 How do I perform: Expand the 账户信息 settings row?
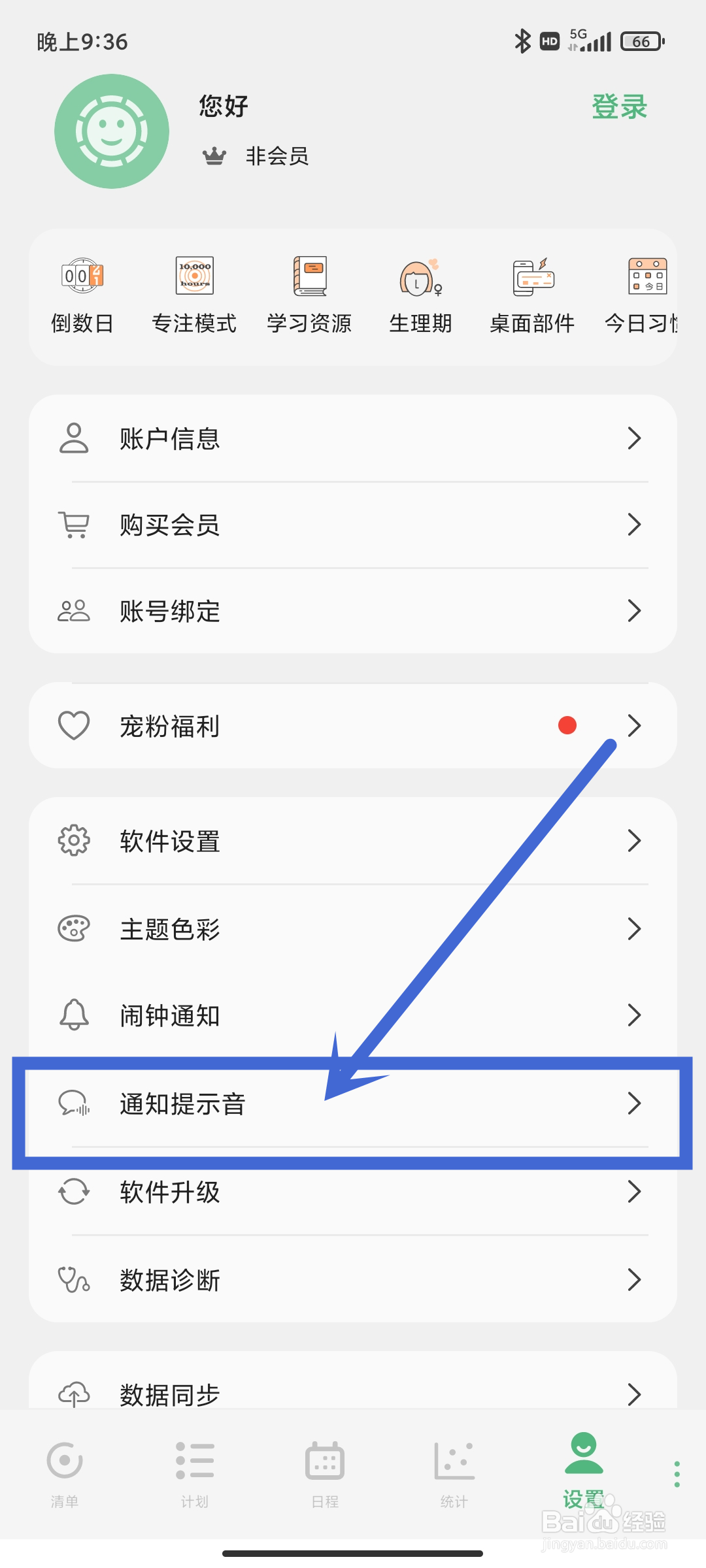tap(353, 438)
